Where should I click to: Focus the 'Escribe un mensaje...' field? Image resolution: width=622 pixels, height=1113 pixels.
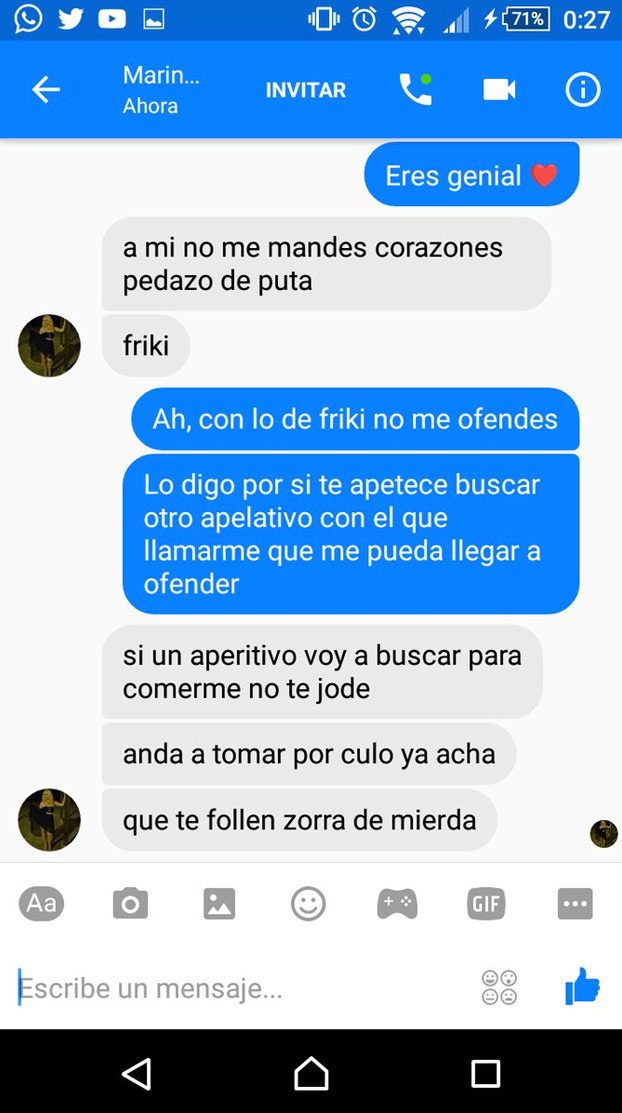tap(240, 989)
